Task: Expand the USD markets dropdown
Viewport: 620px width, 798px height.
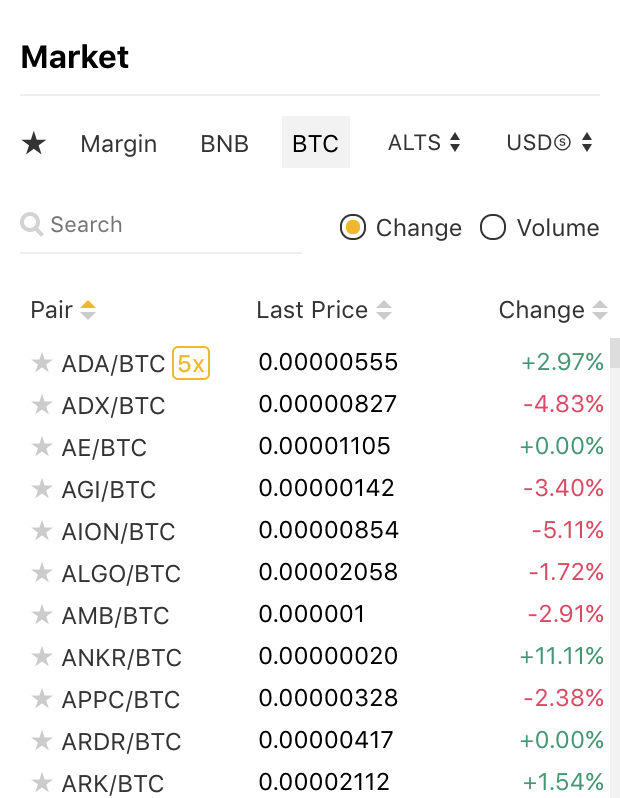Action: [x=550, y=143]
